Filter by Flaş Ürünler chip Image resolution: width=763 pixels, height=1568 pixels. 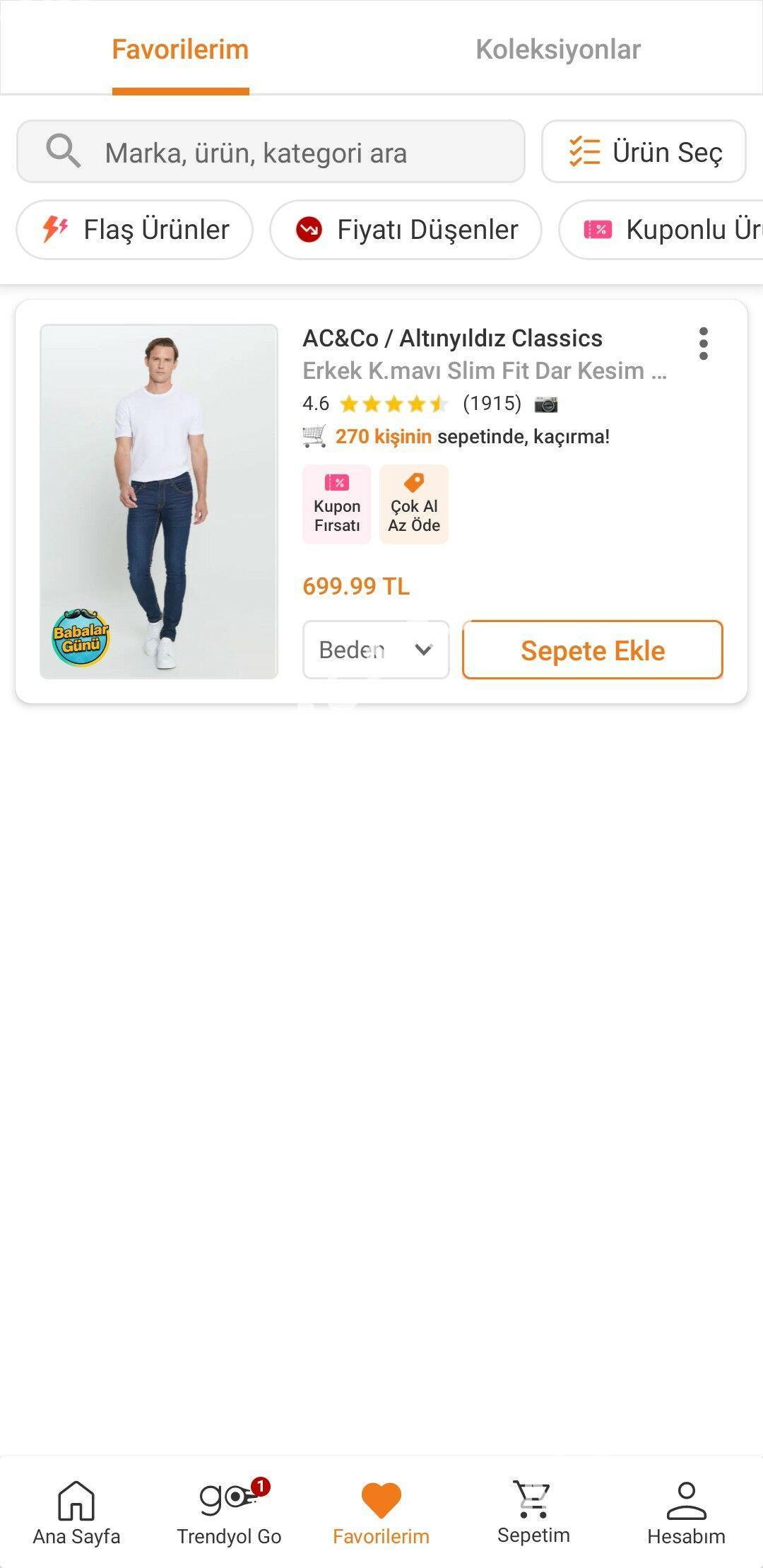(134, 230)
